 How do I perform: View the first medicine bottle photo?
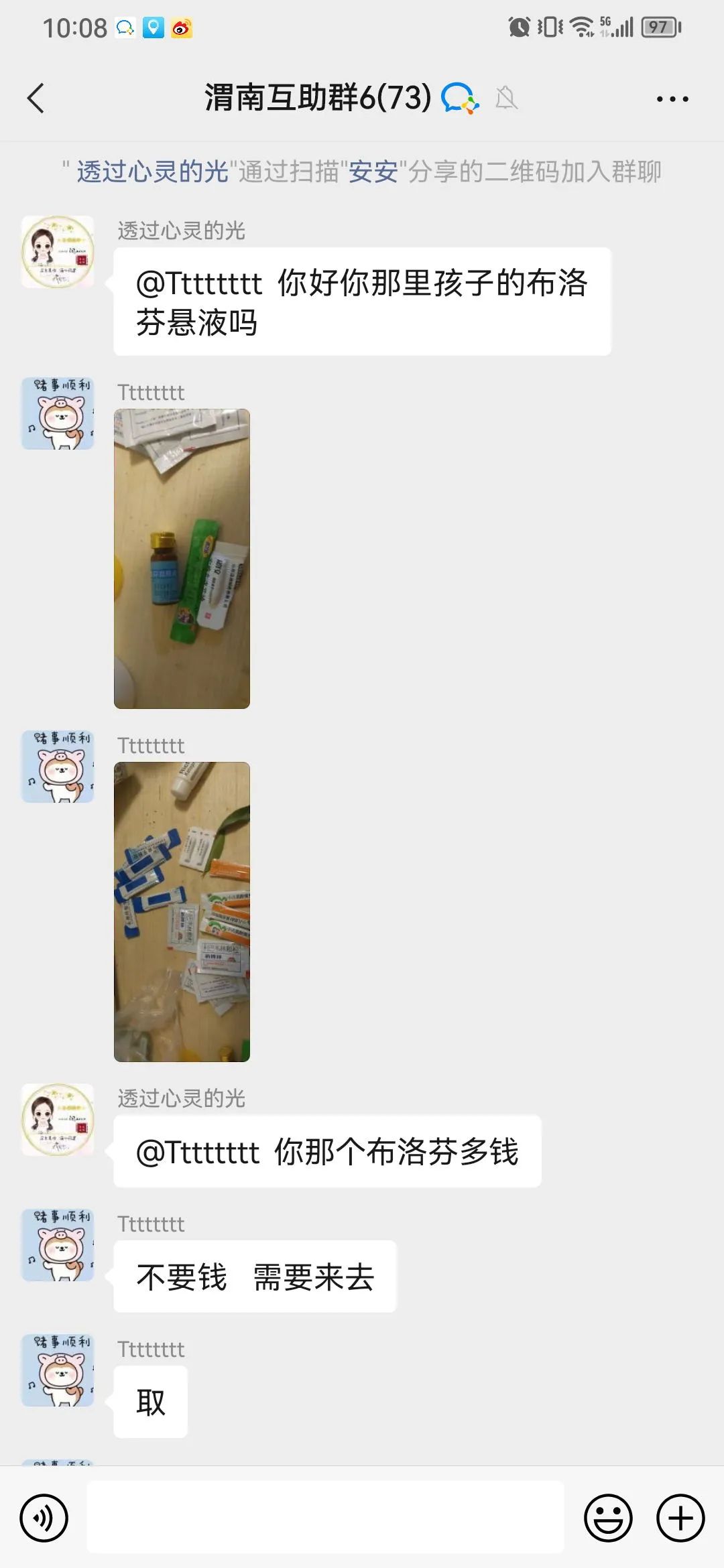pyautogui.click(x=181, y=560)
